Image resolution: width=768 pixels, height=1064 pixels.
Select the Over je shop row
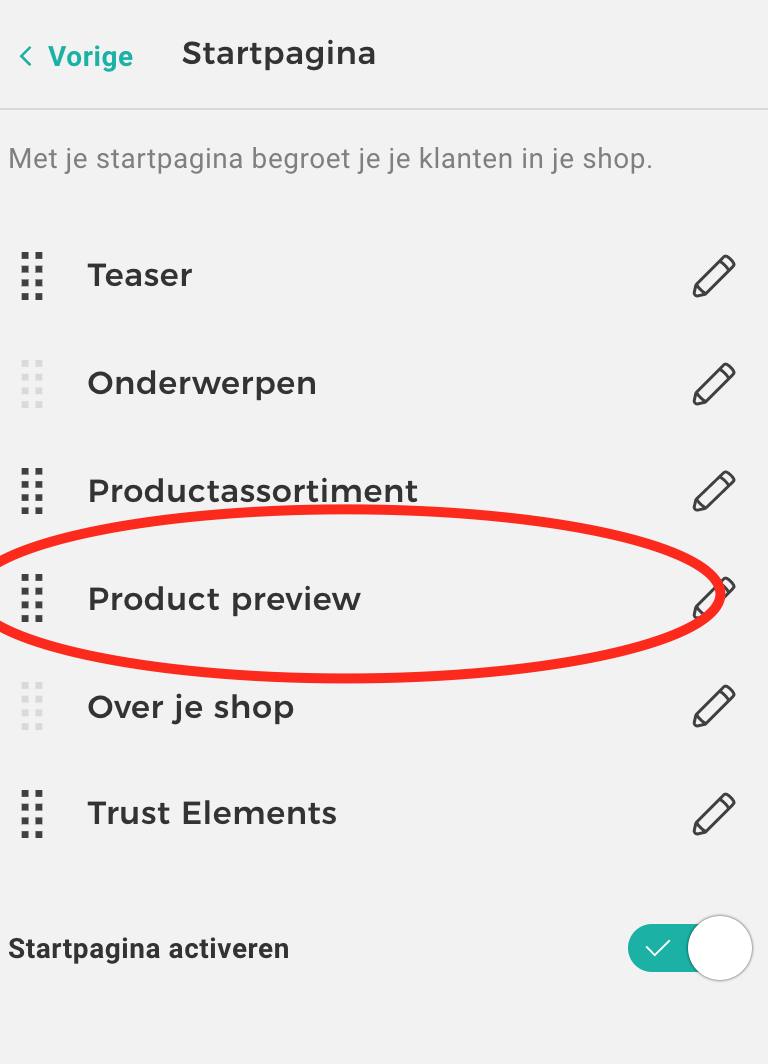click(190, 707)
